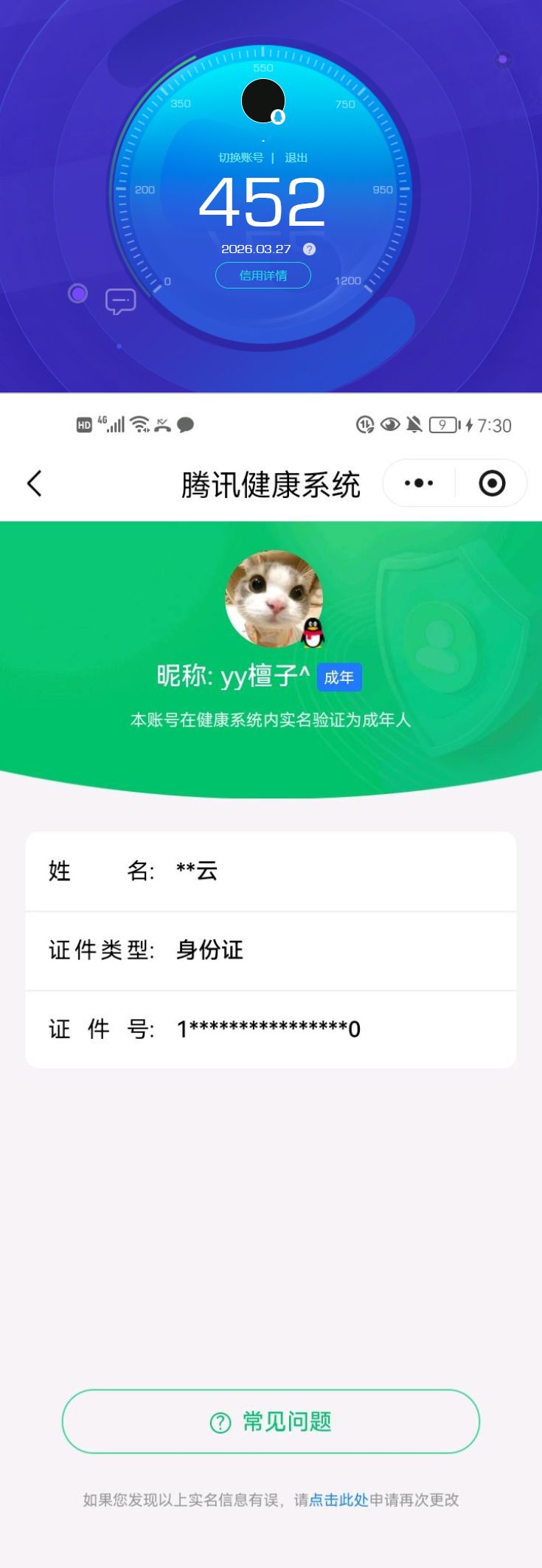The image size is (542, 1568).
Task: Click the message bubble status bar icon
Action: pyautogui.click(x=186, y=424)
